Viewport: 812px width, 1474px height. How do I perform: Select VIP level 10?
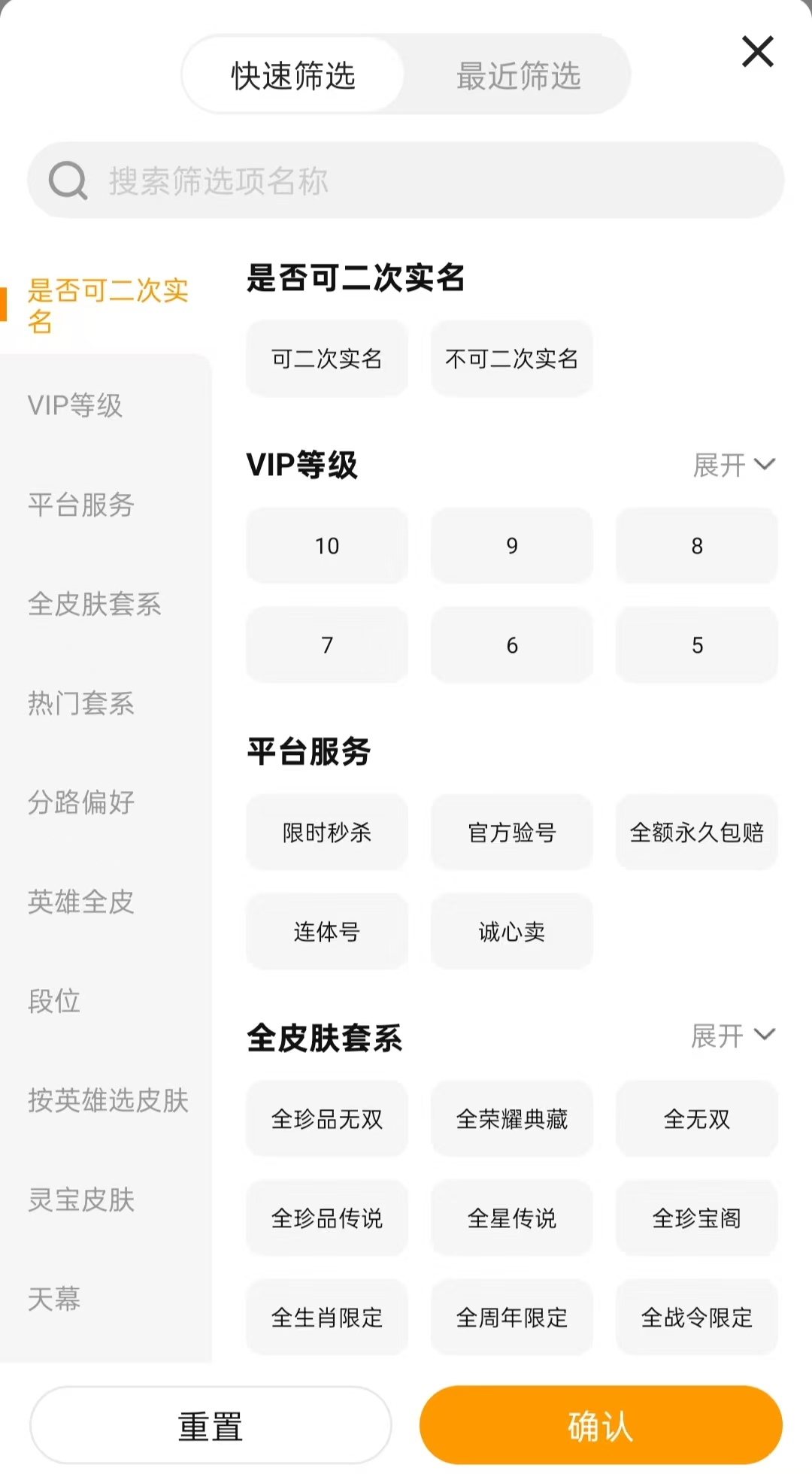(327, 545)
